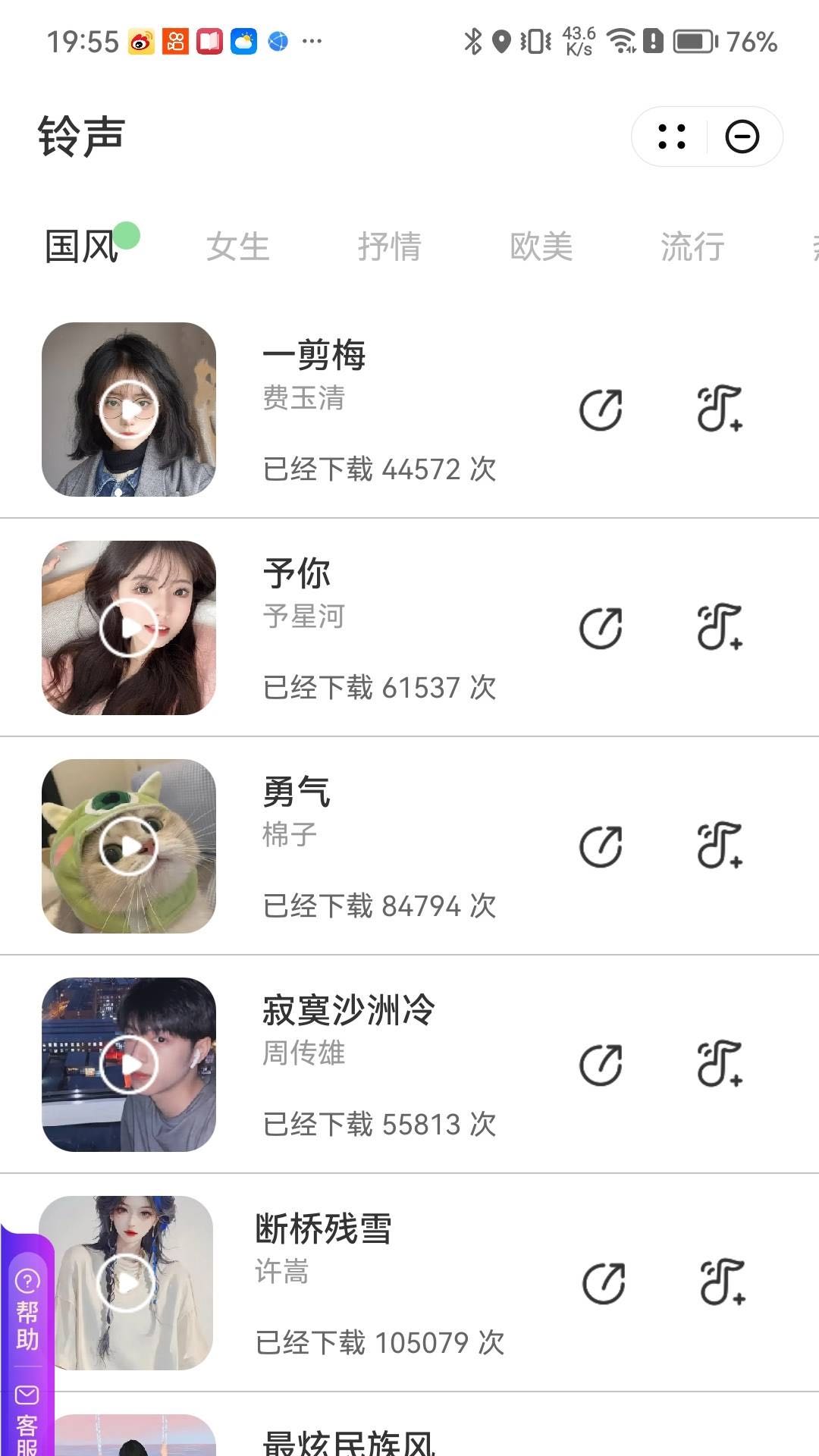
Task: Open the 帮助 help button
Action: [x=27, y=1310]
